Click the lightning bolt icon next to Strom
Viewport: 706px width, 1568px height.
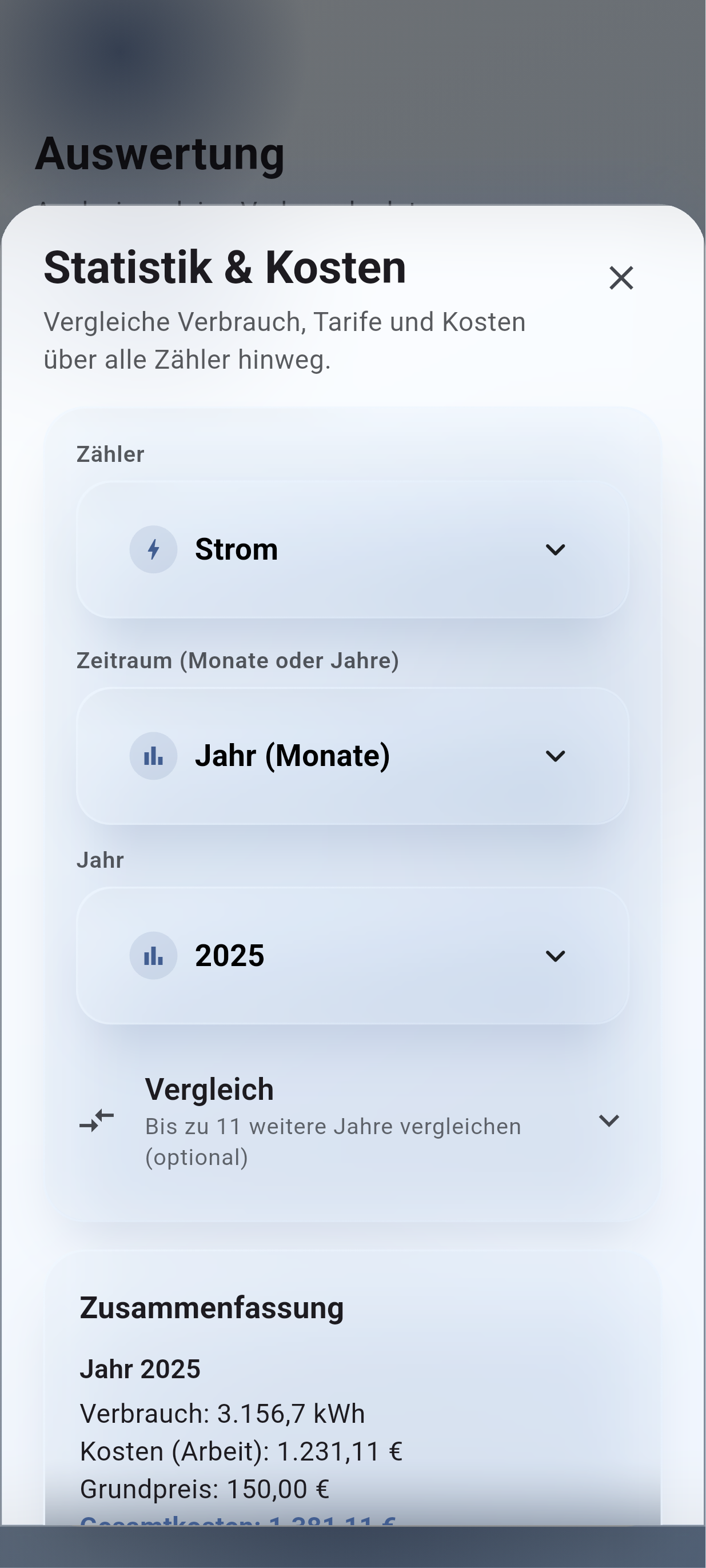click(x=154, y=549)
